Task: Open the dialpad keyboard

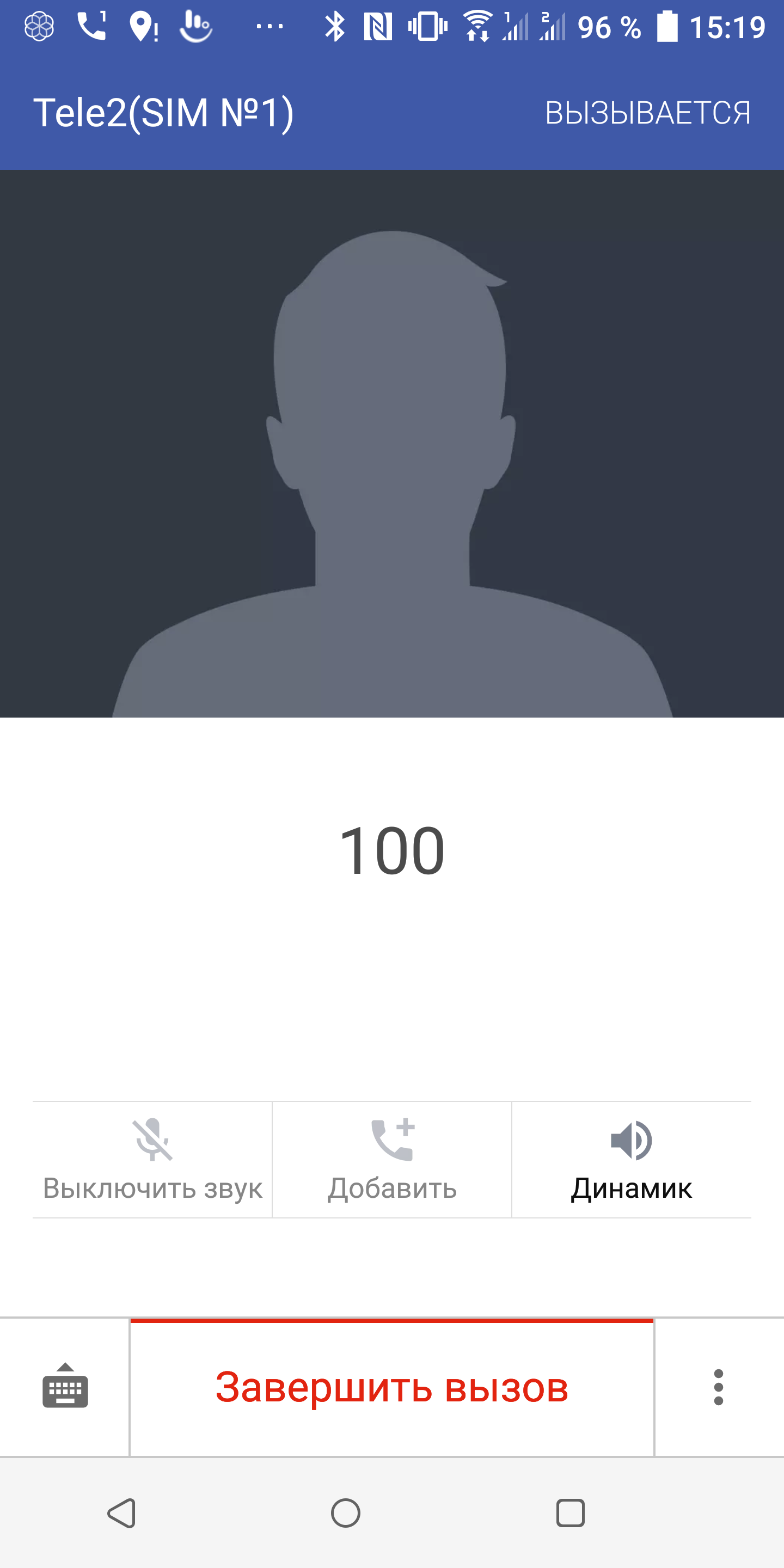Action: [65, 1387]
